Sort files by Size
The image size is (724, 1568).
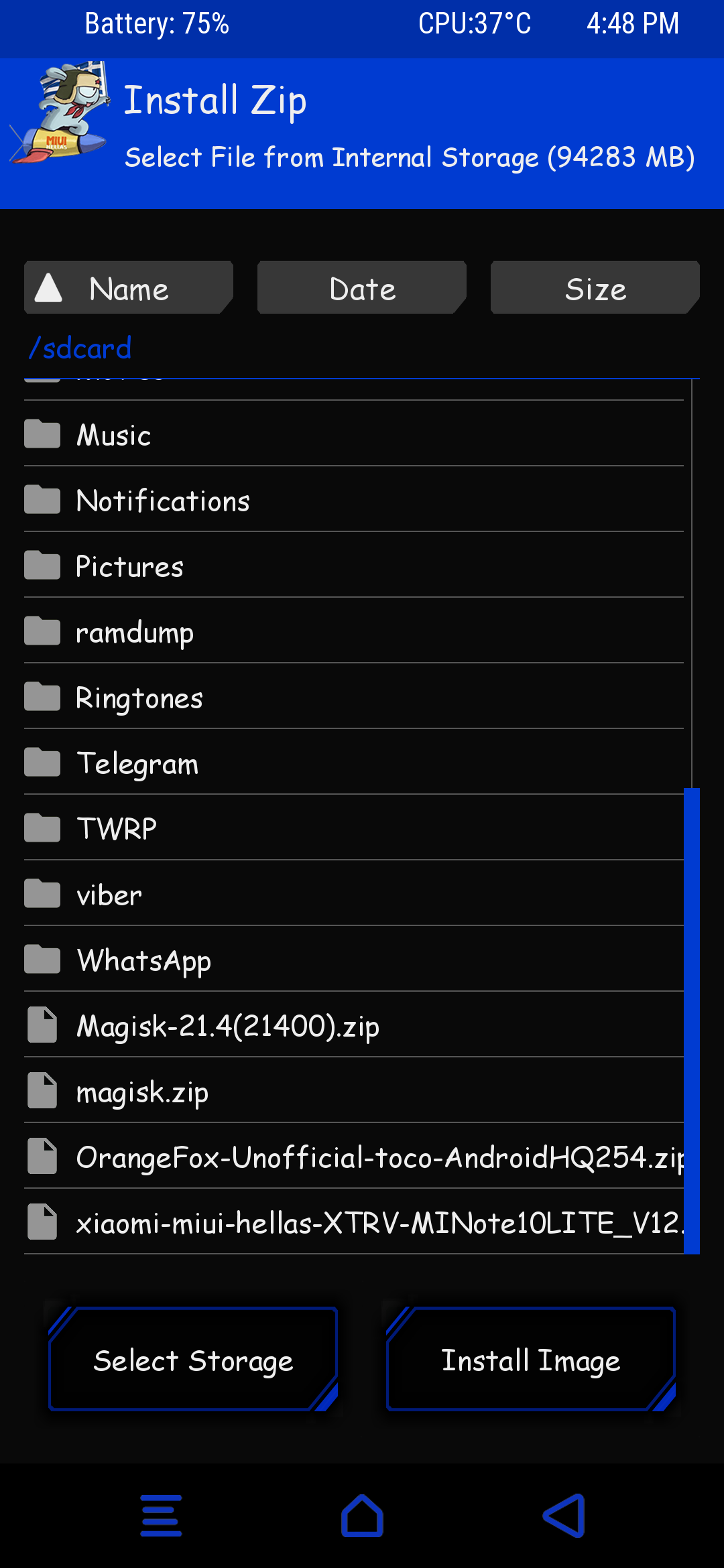pyautogui.click(x=595, y=288)
